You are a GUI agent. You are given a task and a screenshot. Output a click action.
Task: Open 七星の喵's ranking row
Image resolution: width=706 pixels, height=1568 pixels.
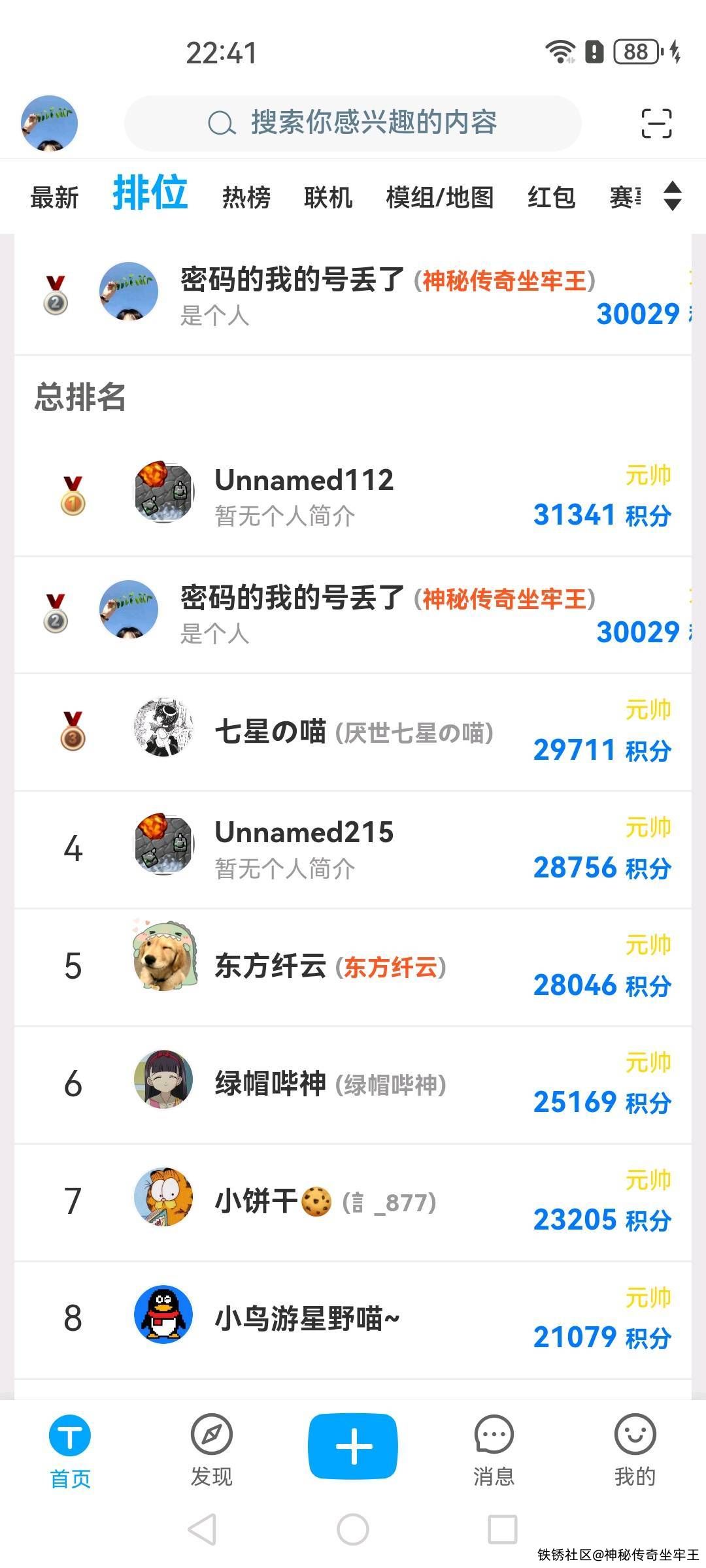pyautogui.click(x=353, y=732)
